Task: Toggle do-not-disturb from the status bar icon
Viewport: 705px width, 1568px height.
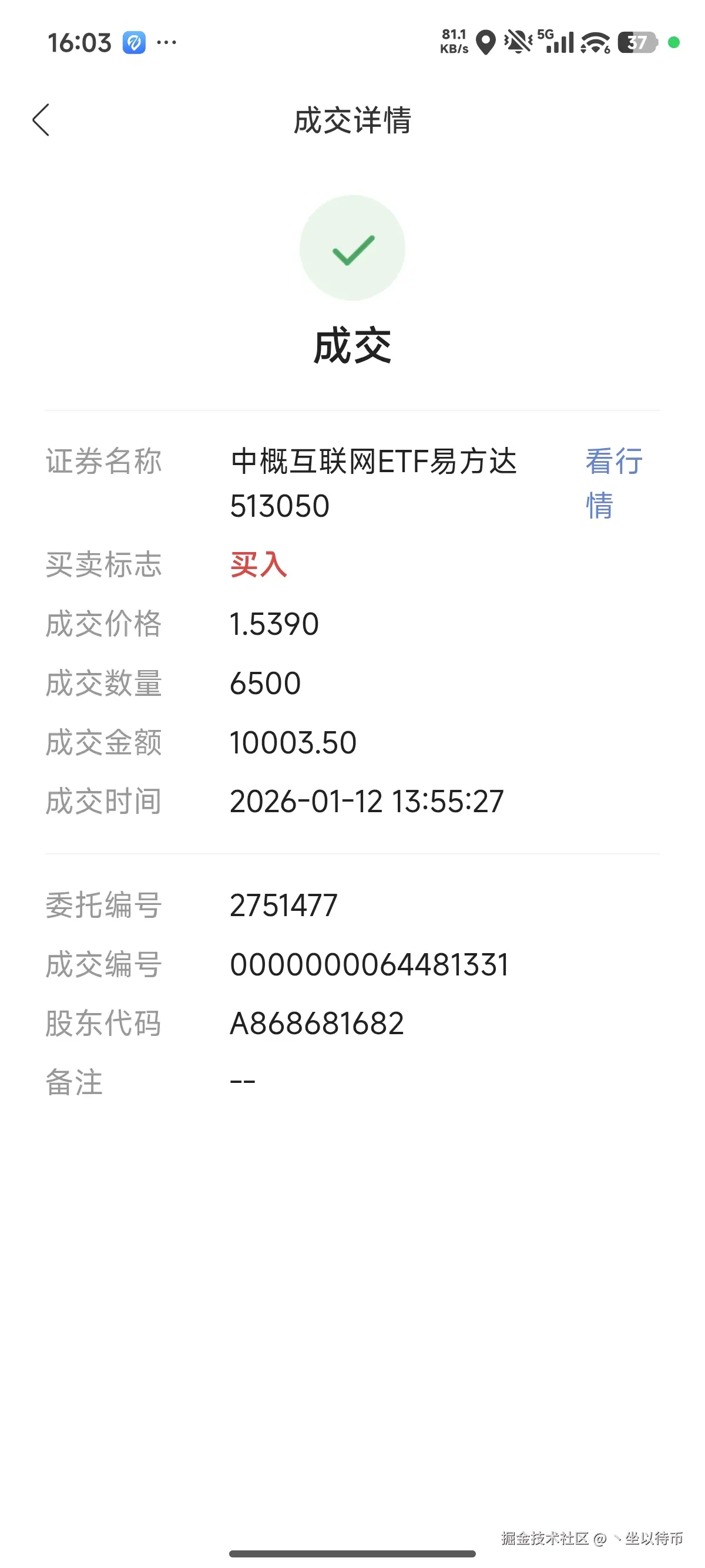Action: click(x=516, y=41)
